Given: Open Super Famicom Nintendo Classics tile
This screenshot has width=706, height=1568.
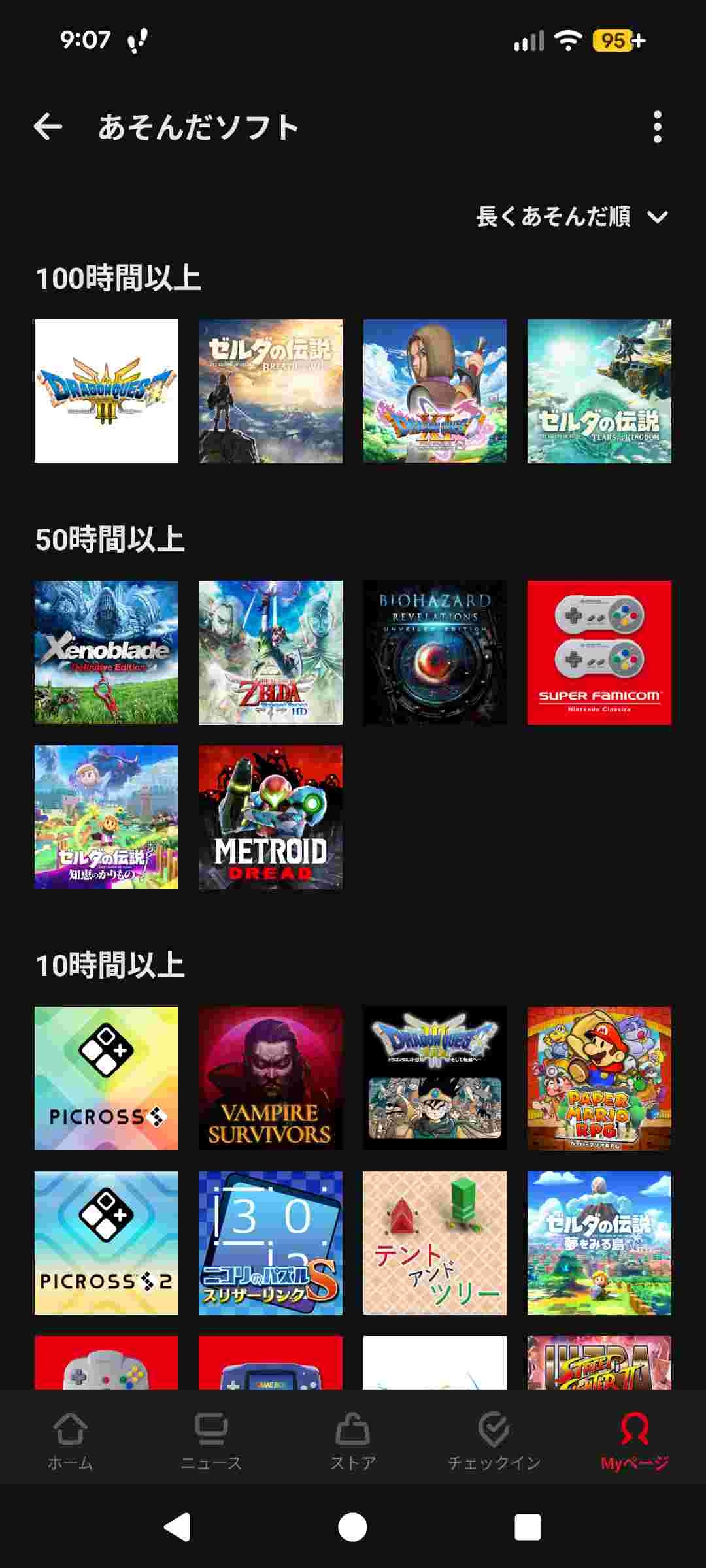Looking at the screenshot, I should click(x=599, y=652).
